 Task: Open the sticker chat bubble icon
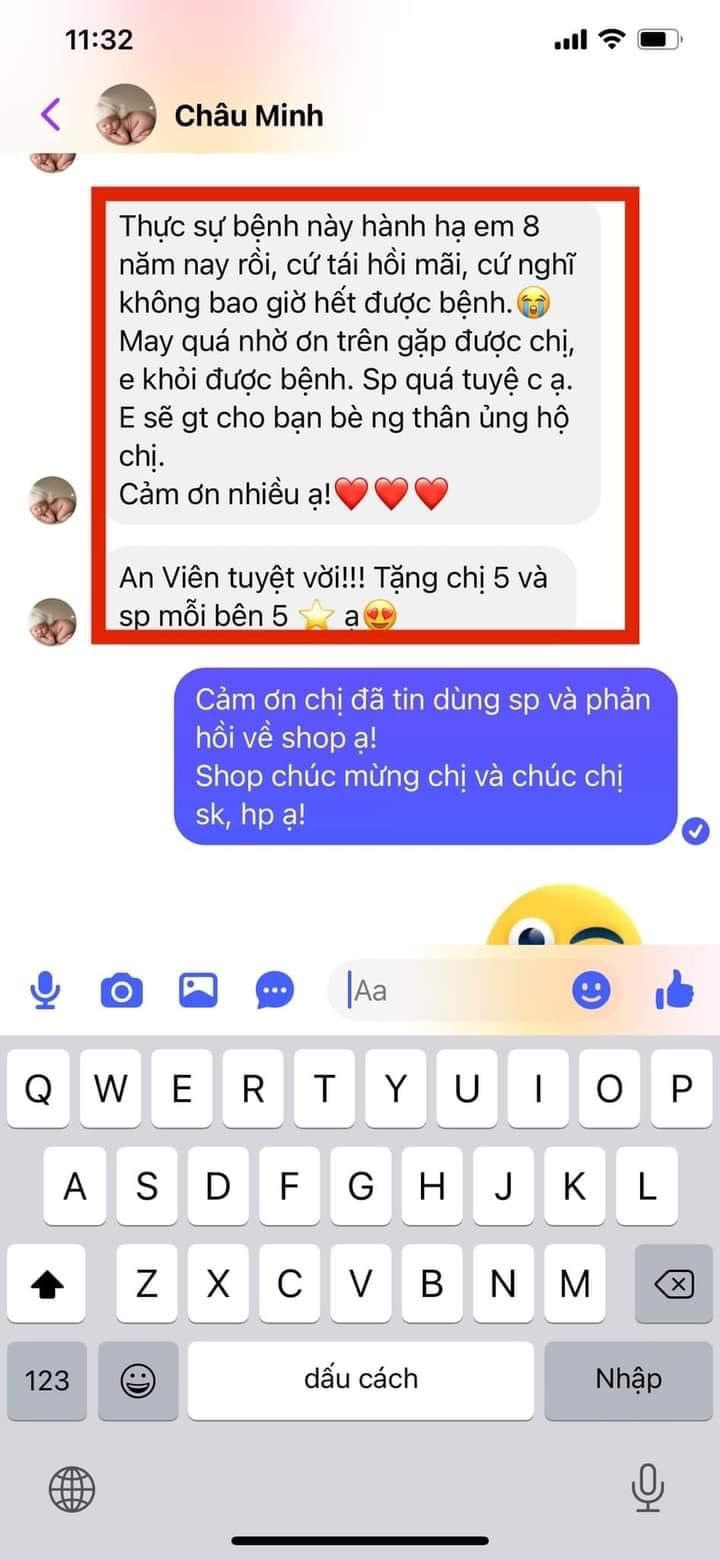click(272, 990)
